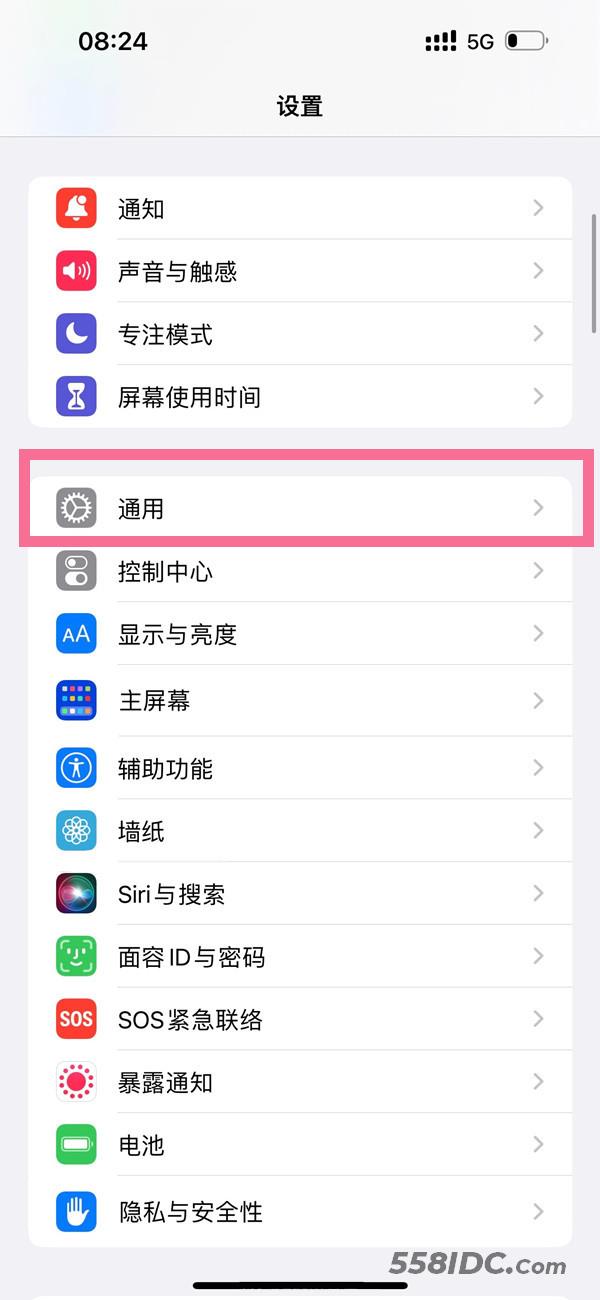Viewport: 600px width, 1300px height.
Task: Open SOS紧急联络 settings
Action: [300, 1020]
